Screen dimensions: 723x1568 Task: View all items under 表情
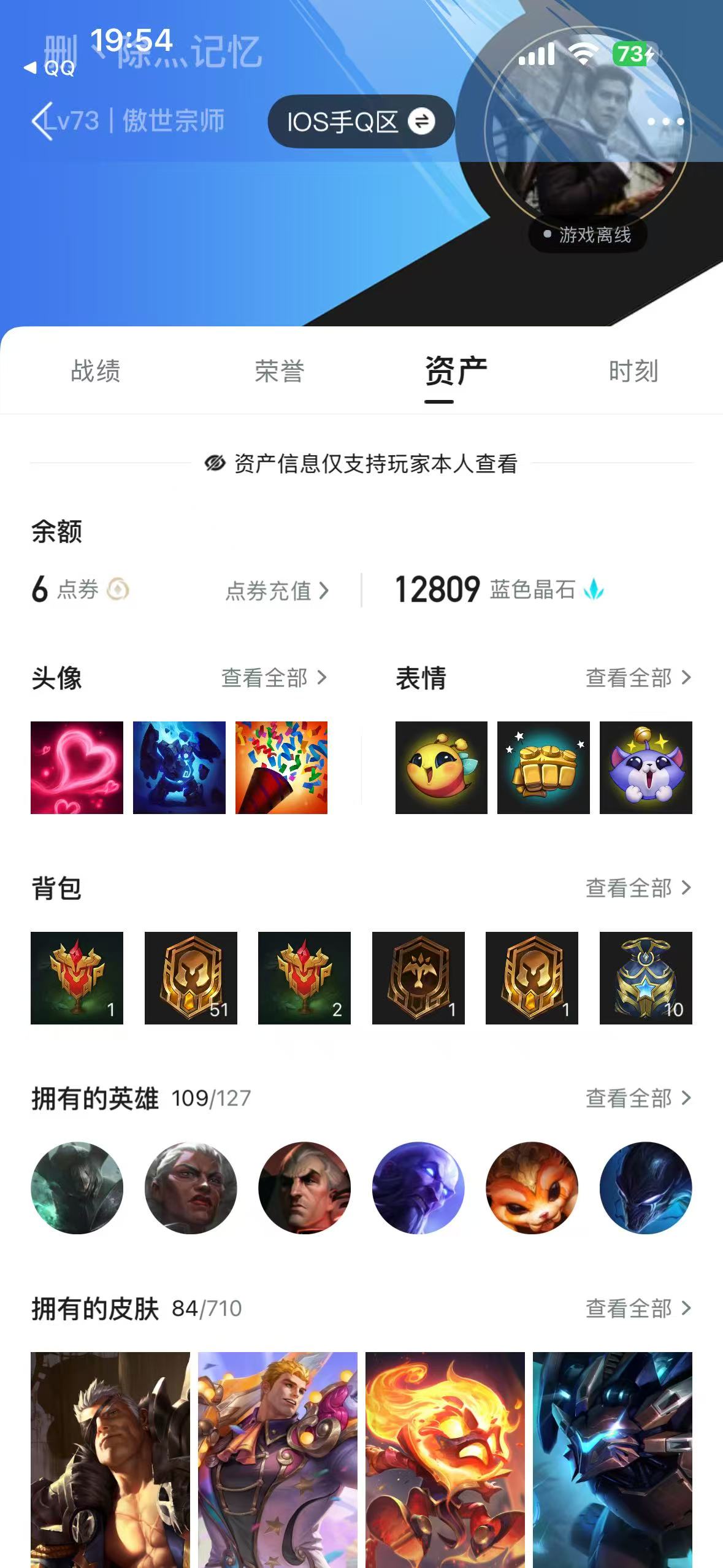[x=638, y=678]
